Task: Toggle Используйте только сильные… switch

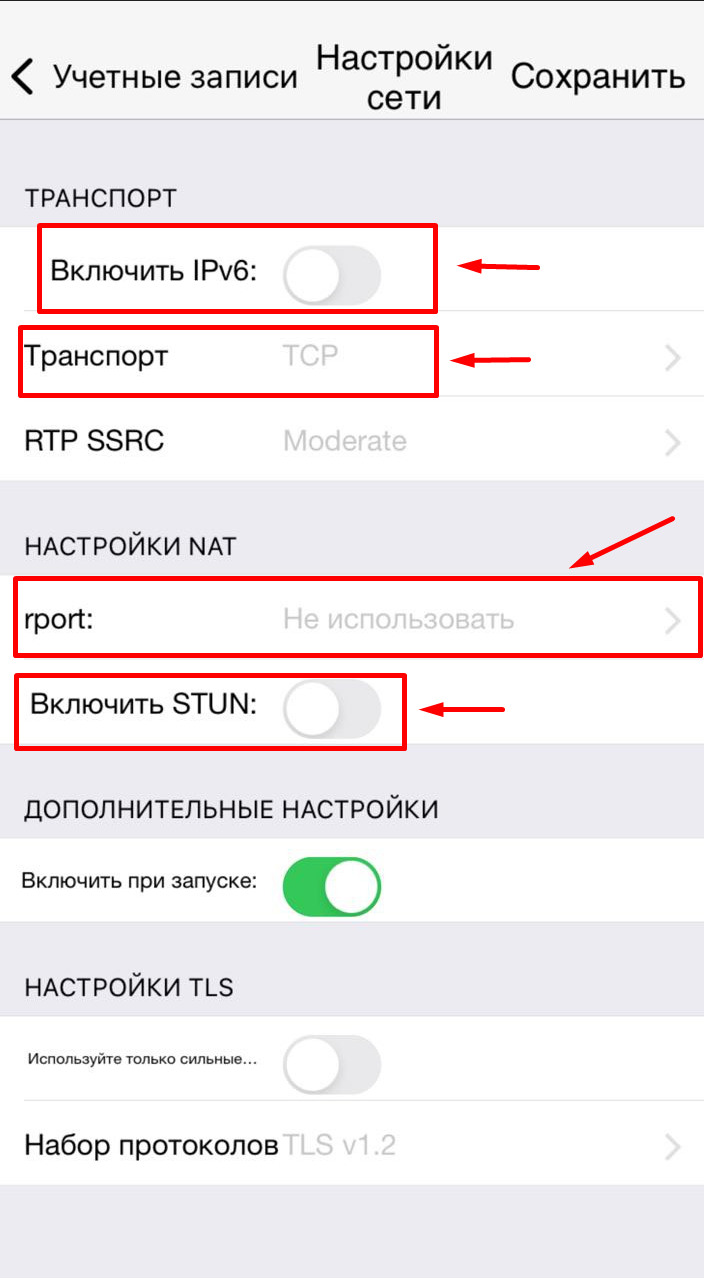Action: tap(332, 1065)
